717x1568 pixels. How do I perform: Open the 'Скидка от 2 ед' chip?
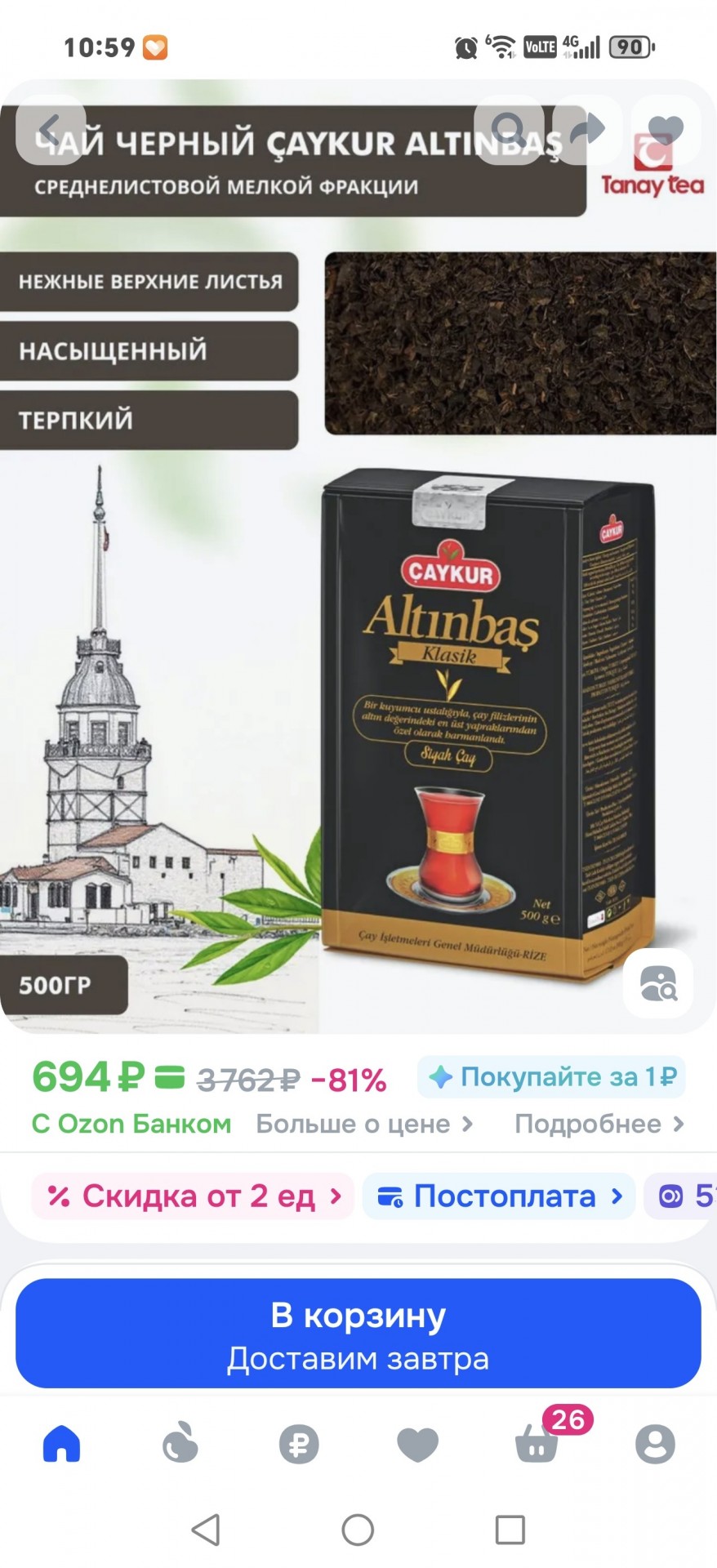tap(194, 1196)
